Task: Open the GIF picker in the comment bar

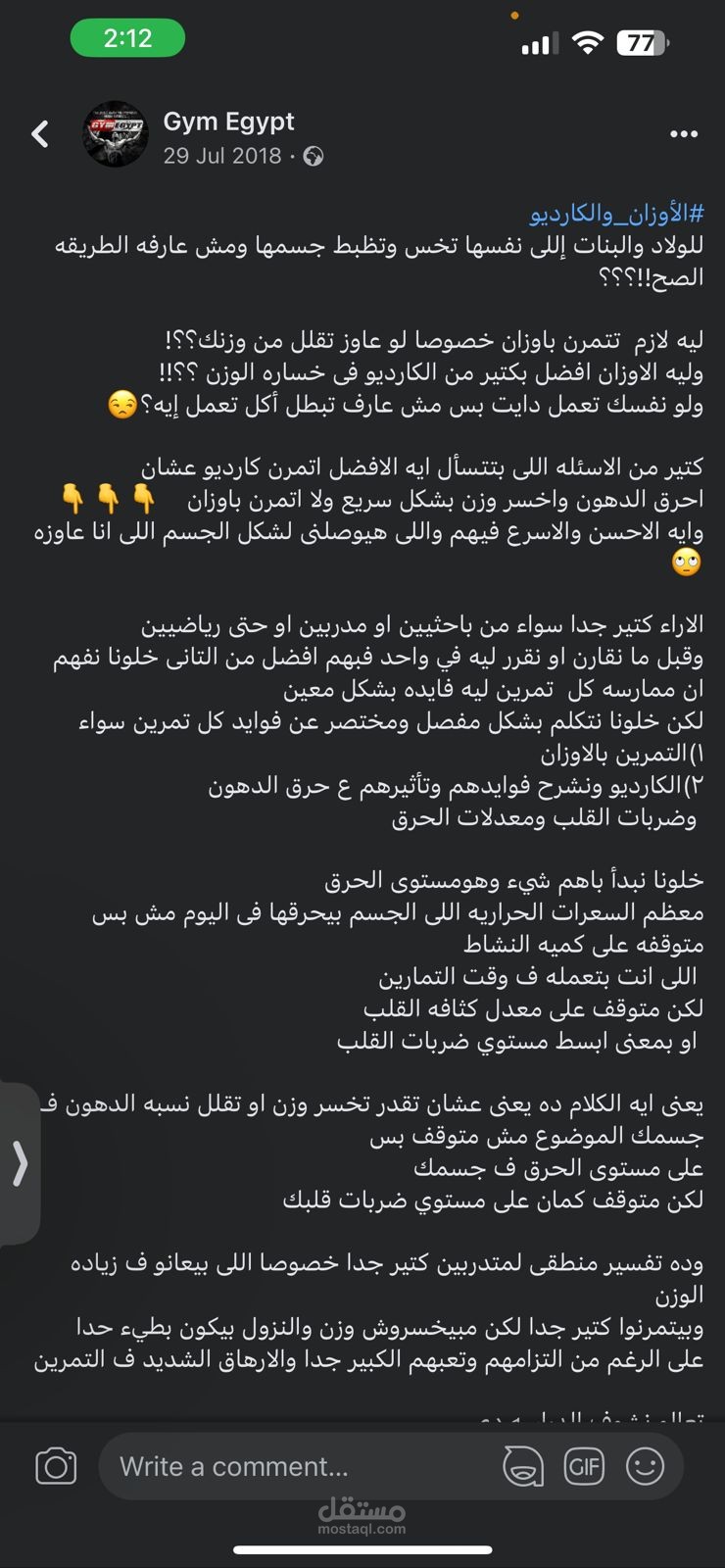Action: point(584,1466)
